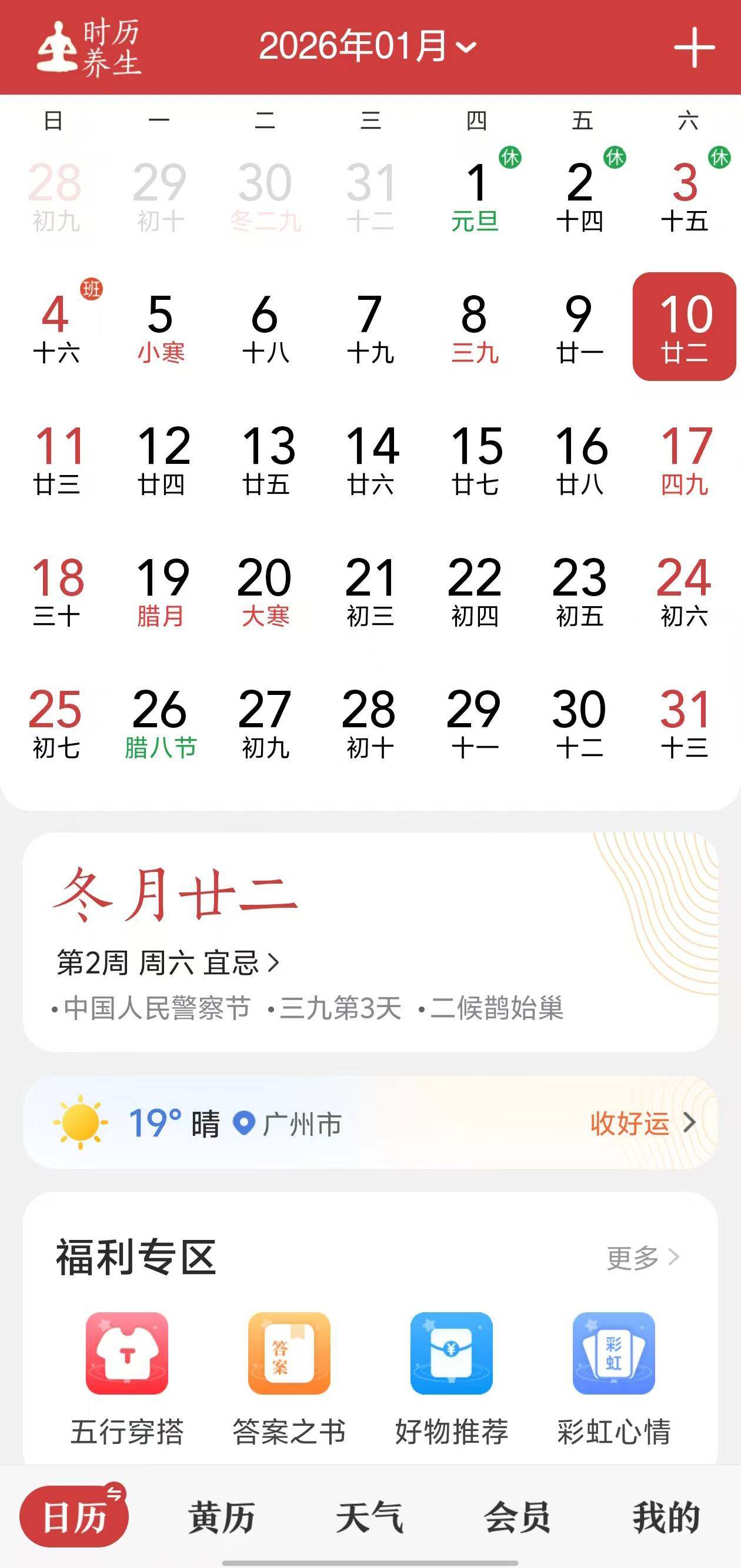Open 五行穿搭 feature
The height and width of the screenshot is (1568, 741).
(126, 1377)
